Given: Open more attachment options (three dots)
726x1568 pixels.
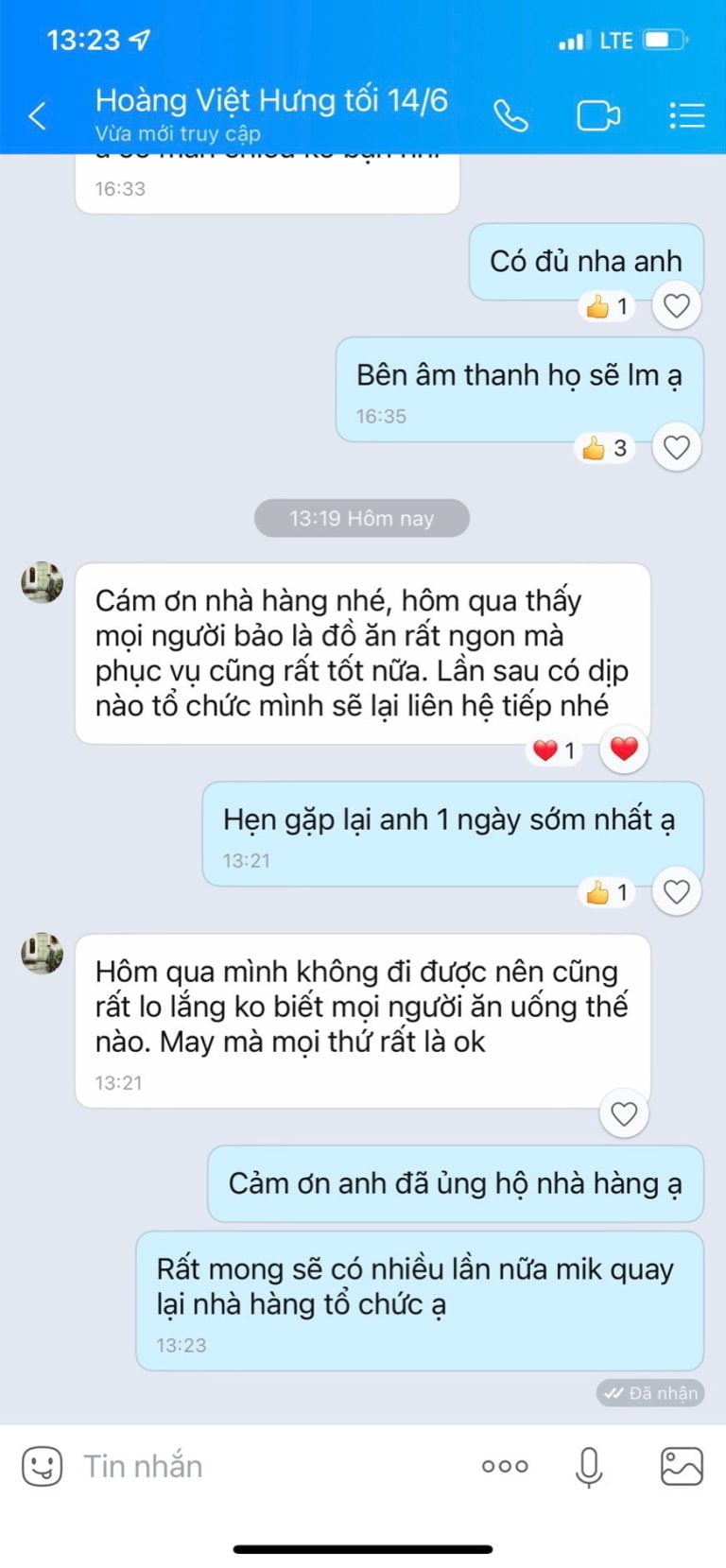Looking at the screenshot, I should [x=505, y=1466].
